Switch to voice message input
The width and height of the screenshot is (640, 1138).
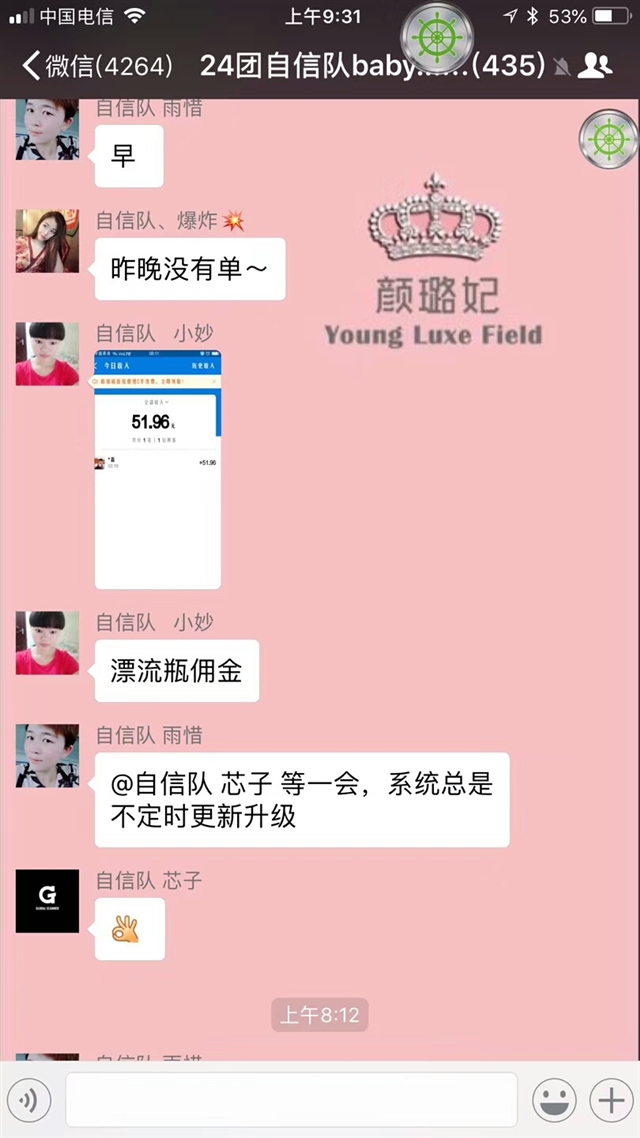tap(29, 1101)
